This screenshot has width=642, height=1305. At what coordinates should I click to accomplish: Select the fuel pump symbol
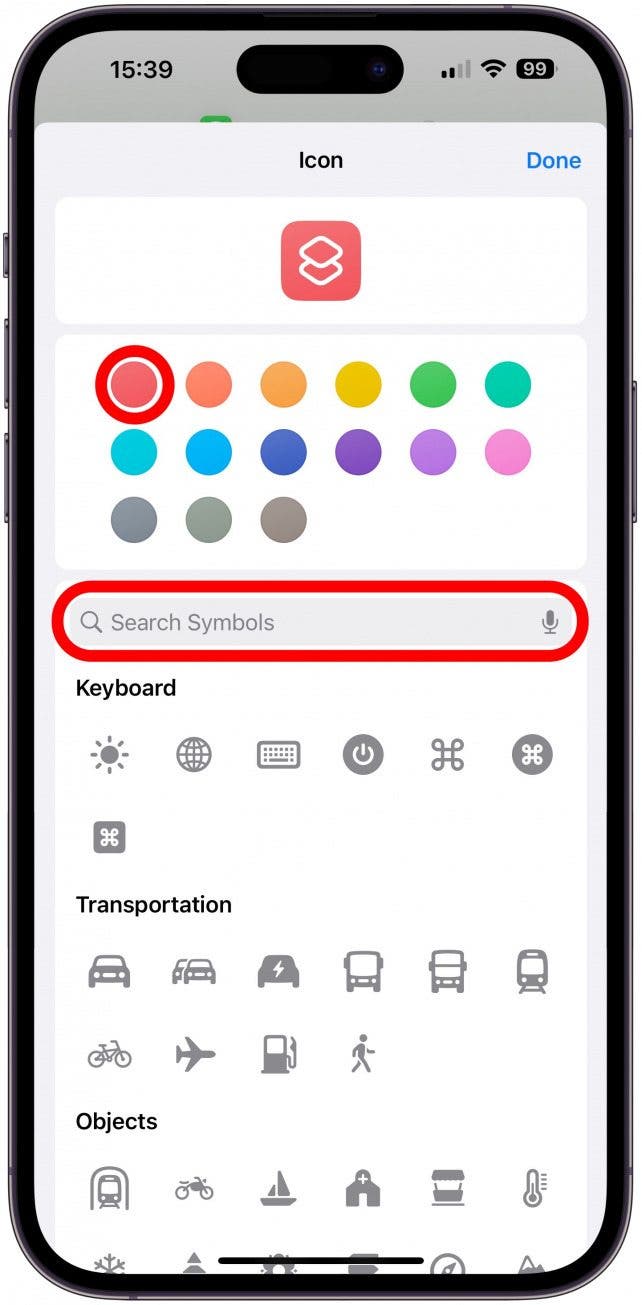(x=279, y=1054)
